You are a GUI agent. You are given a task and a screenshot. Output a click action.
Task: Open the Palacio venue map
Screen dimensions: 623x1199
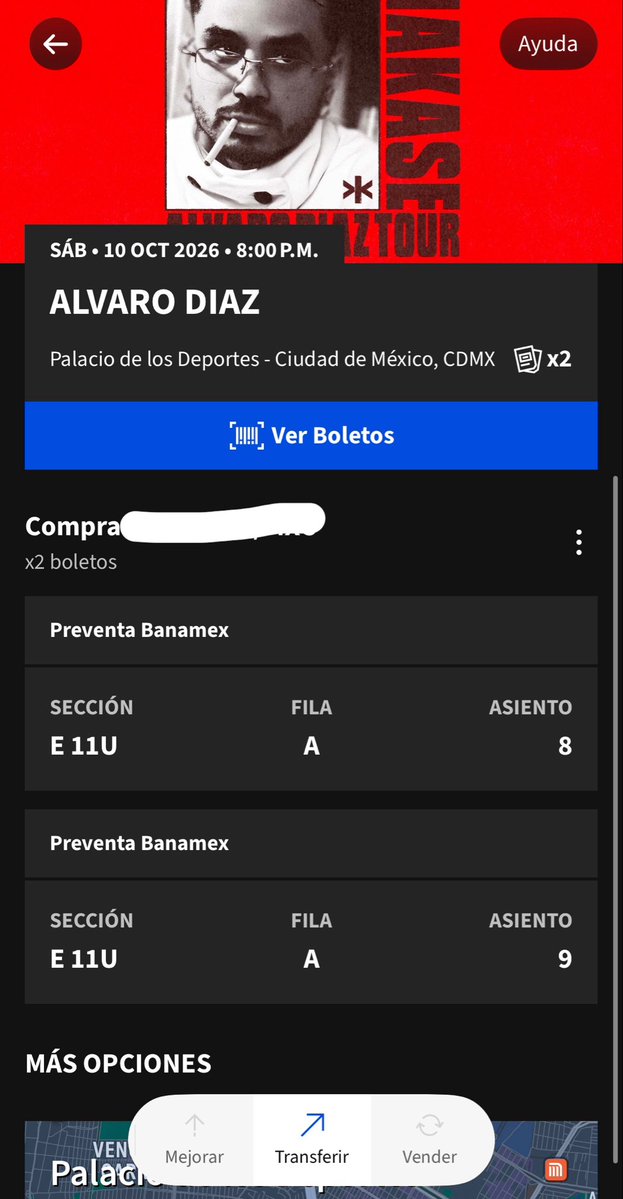point(311,1159)
